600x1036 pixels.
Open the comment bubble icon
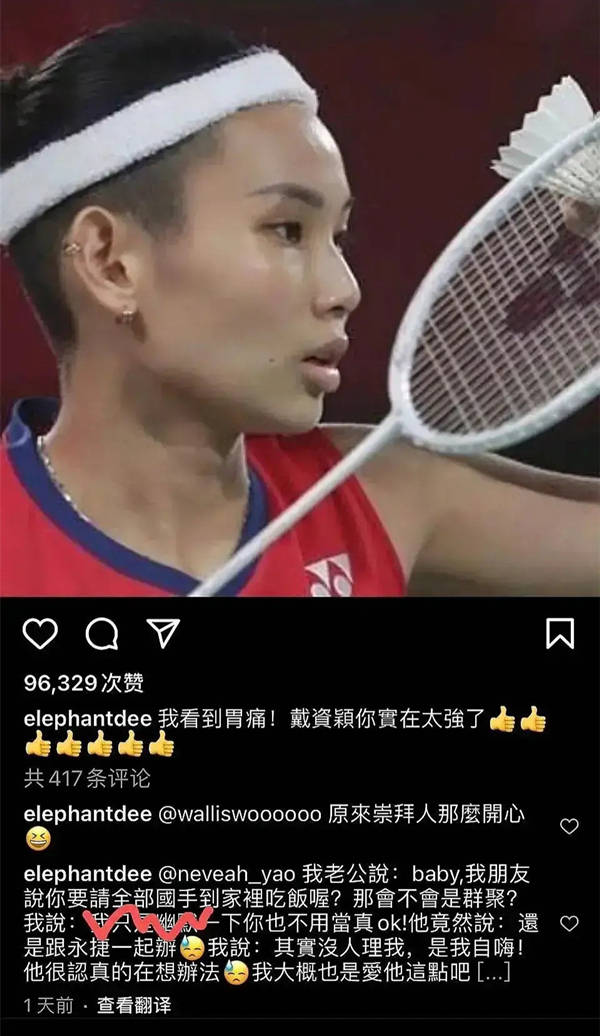[x=101, y=633]
